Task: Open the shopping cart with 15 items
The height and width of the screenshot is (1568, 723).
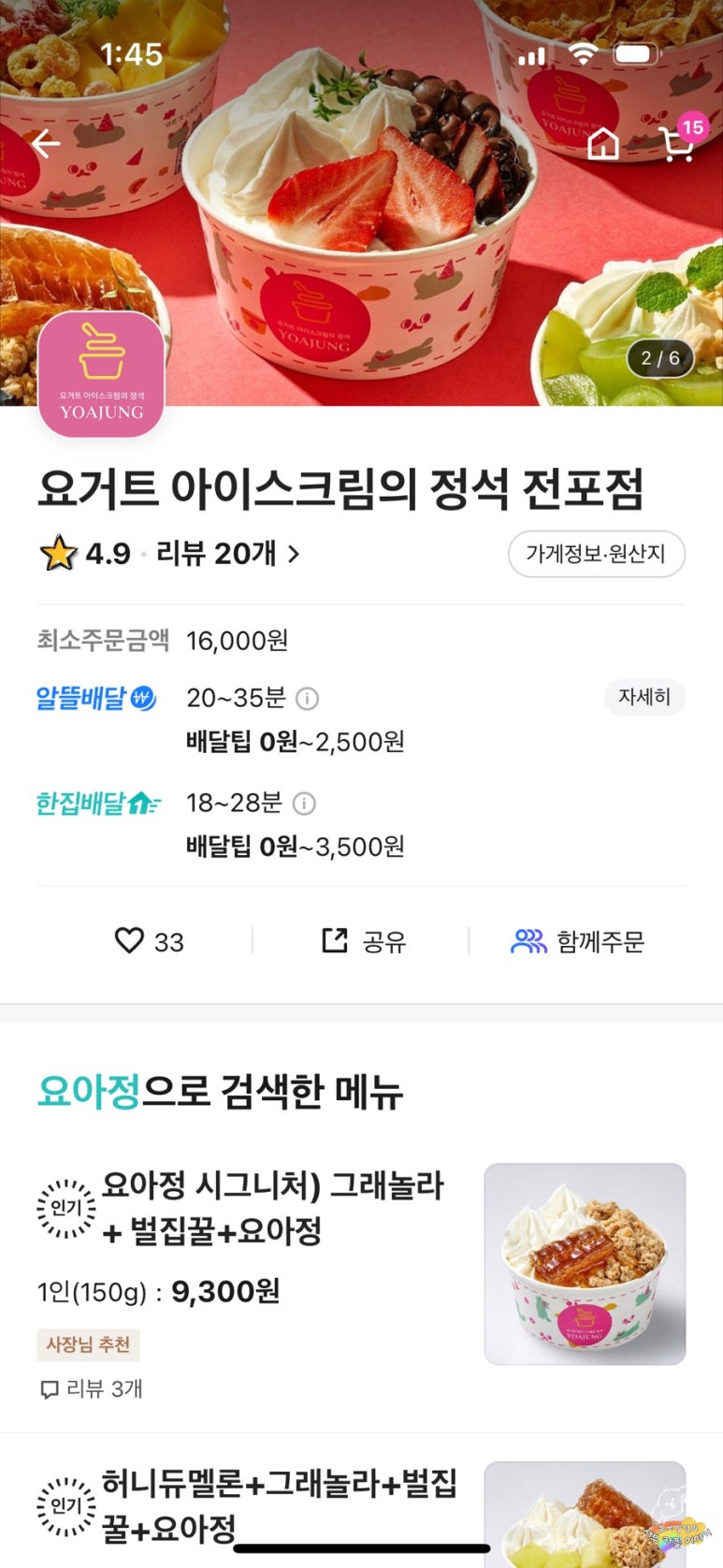Action: pos(677,143)
